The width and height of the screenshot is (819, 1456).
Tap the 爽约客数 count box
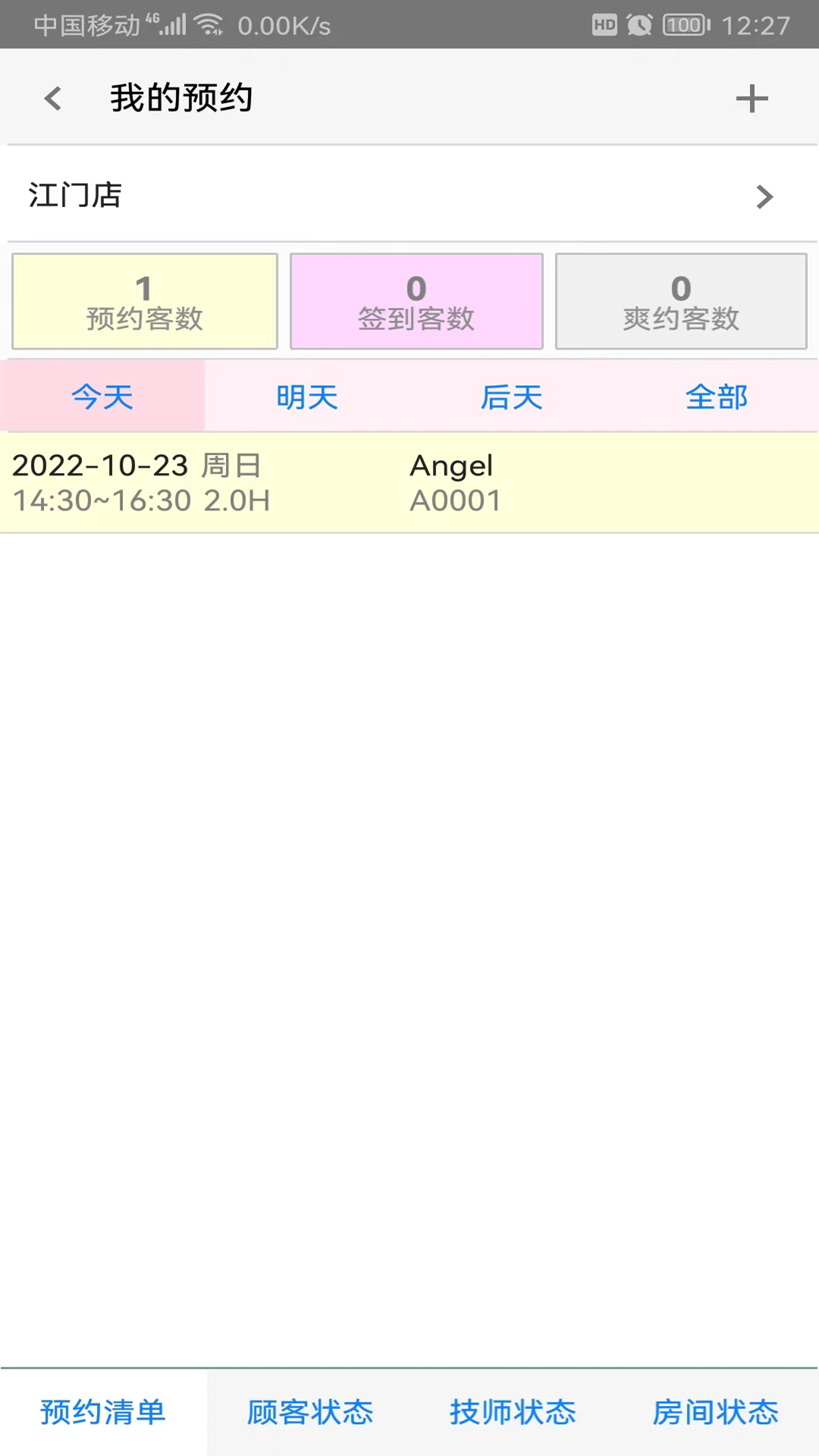point(681,302)
